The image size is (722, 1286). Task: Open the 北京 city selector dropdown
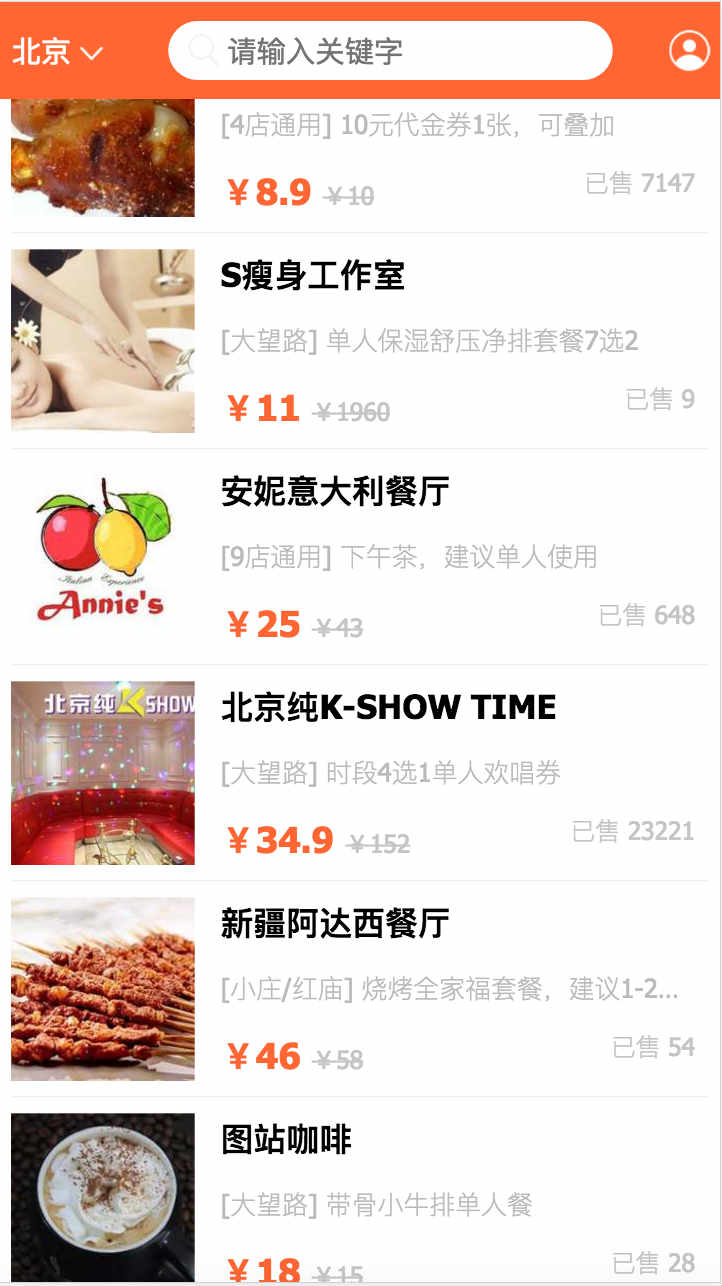click(x=57, y=51)
